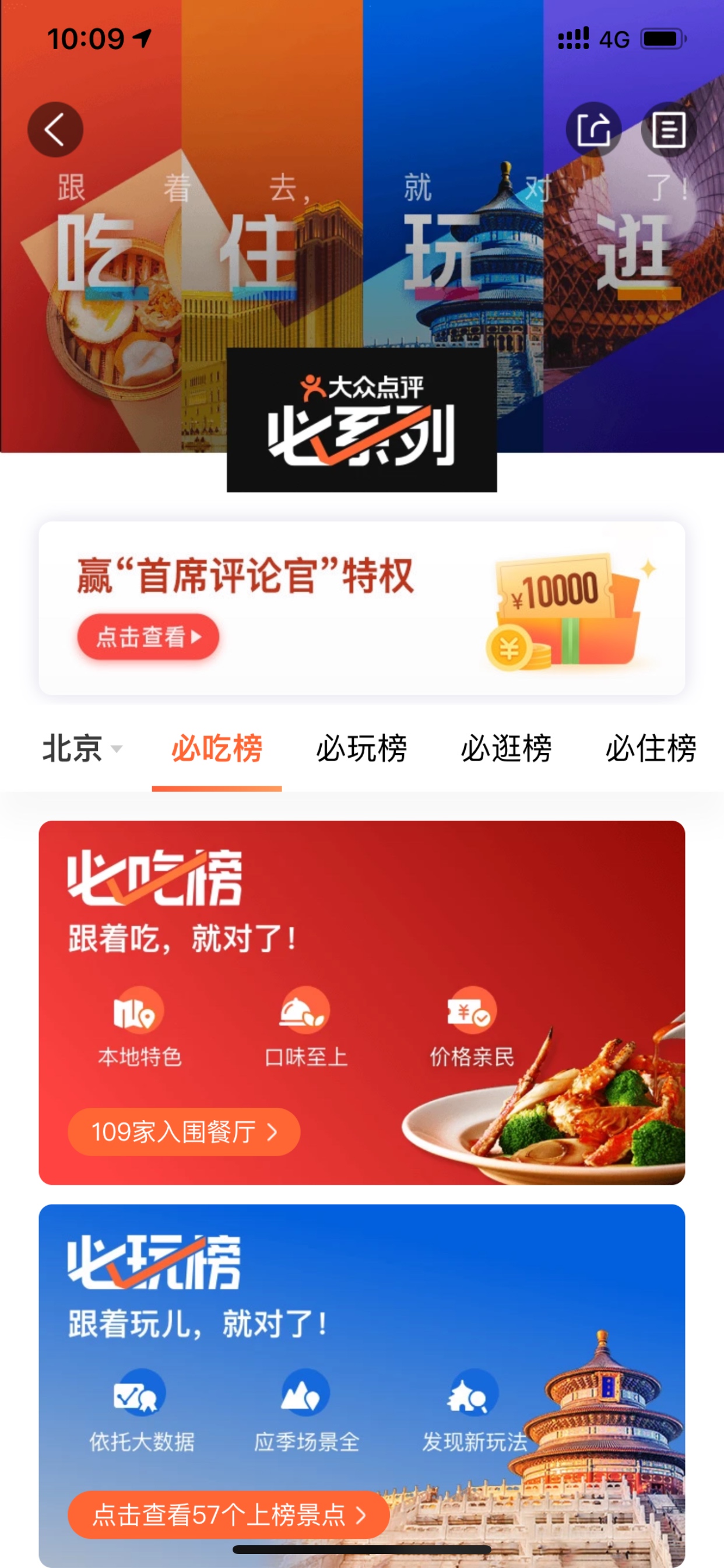Tap 点击查看 on the 首席评论官 banner

click(x=148, y=636)
